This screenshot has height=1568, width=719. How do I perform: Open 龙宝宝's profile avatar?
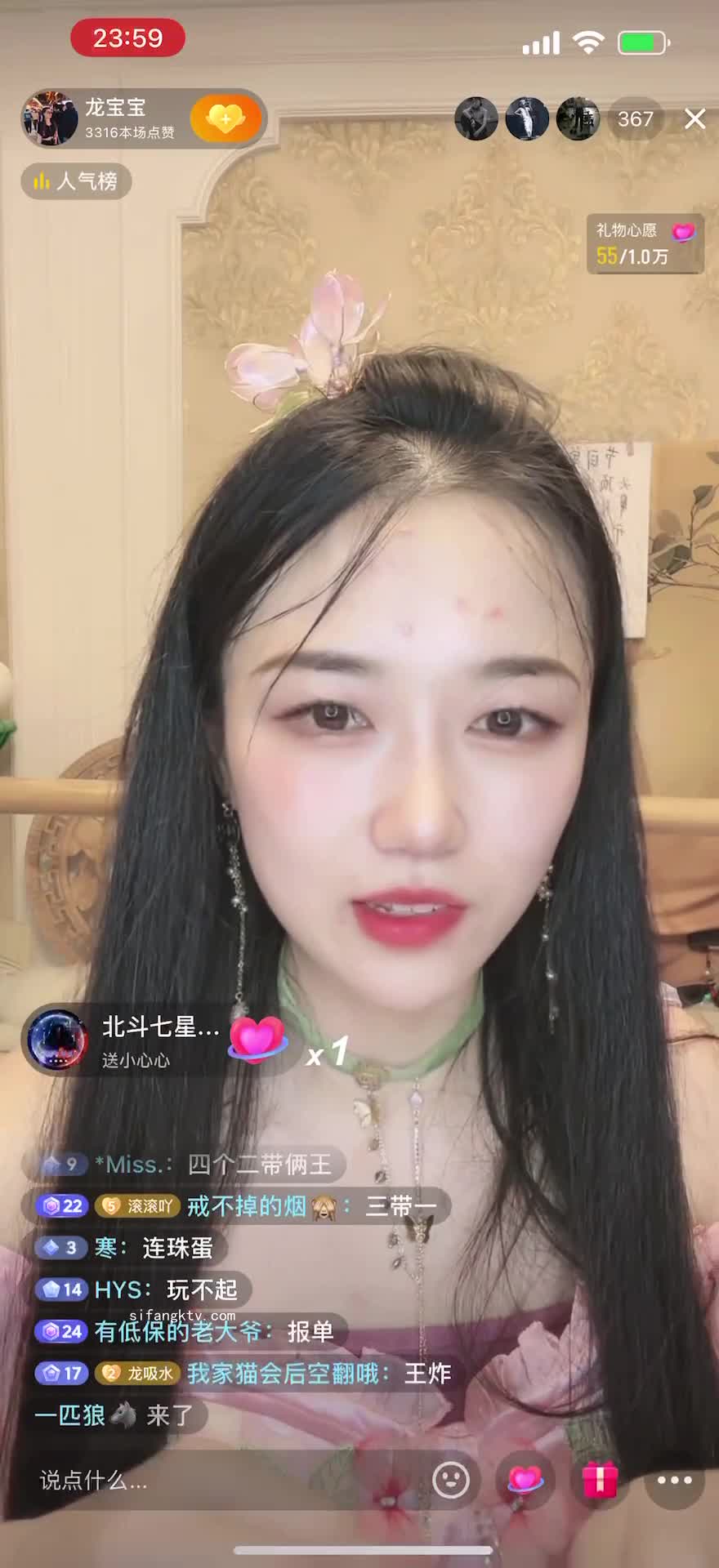(x=51, y=118)
